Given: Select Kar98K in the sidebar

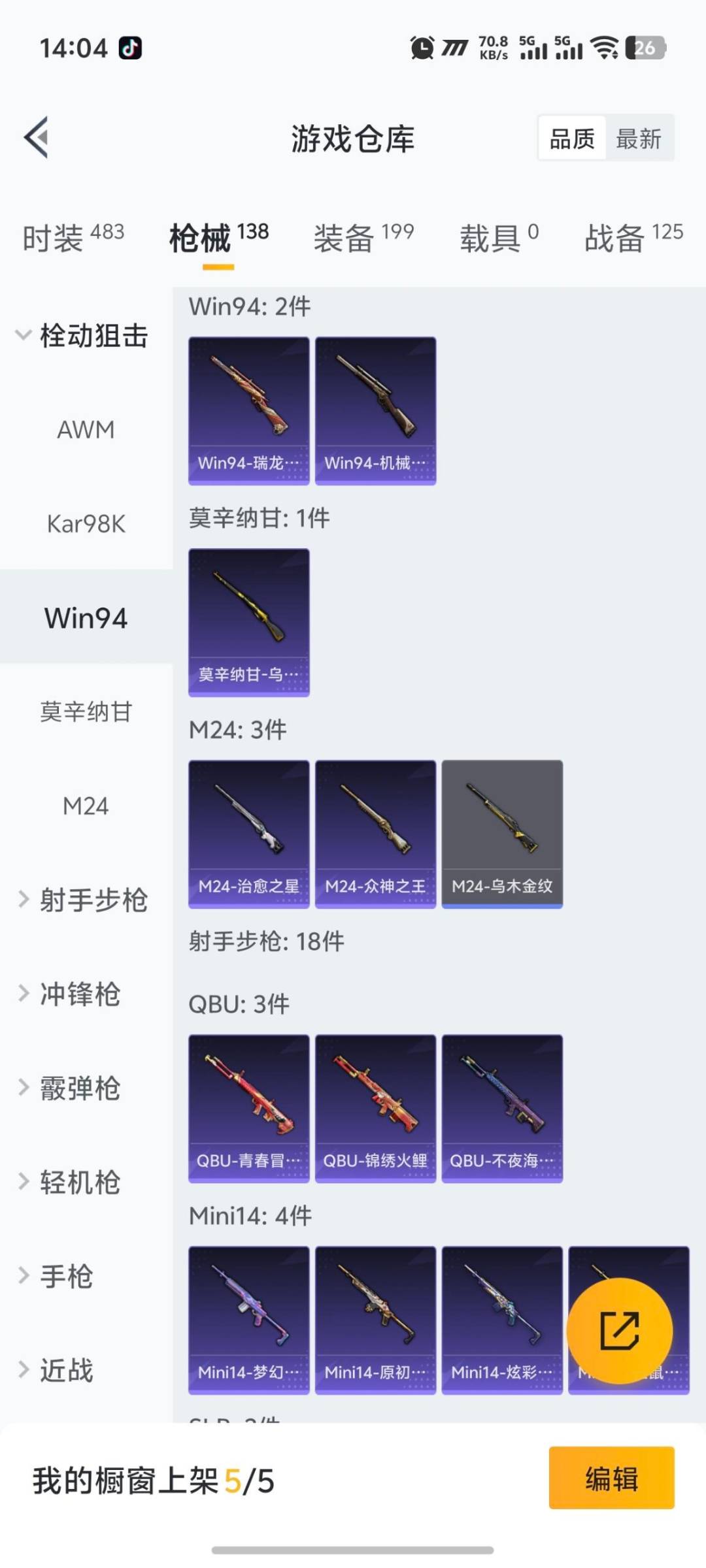Looking at the screenshot, I should pyautogui.click(x=86, y=524).
